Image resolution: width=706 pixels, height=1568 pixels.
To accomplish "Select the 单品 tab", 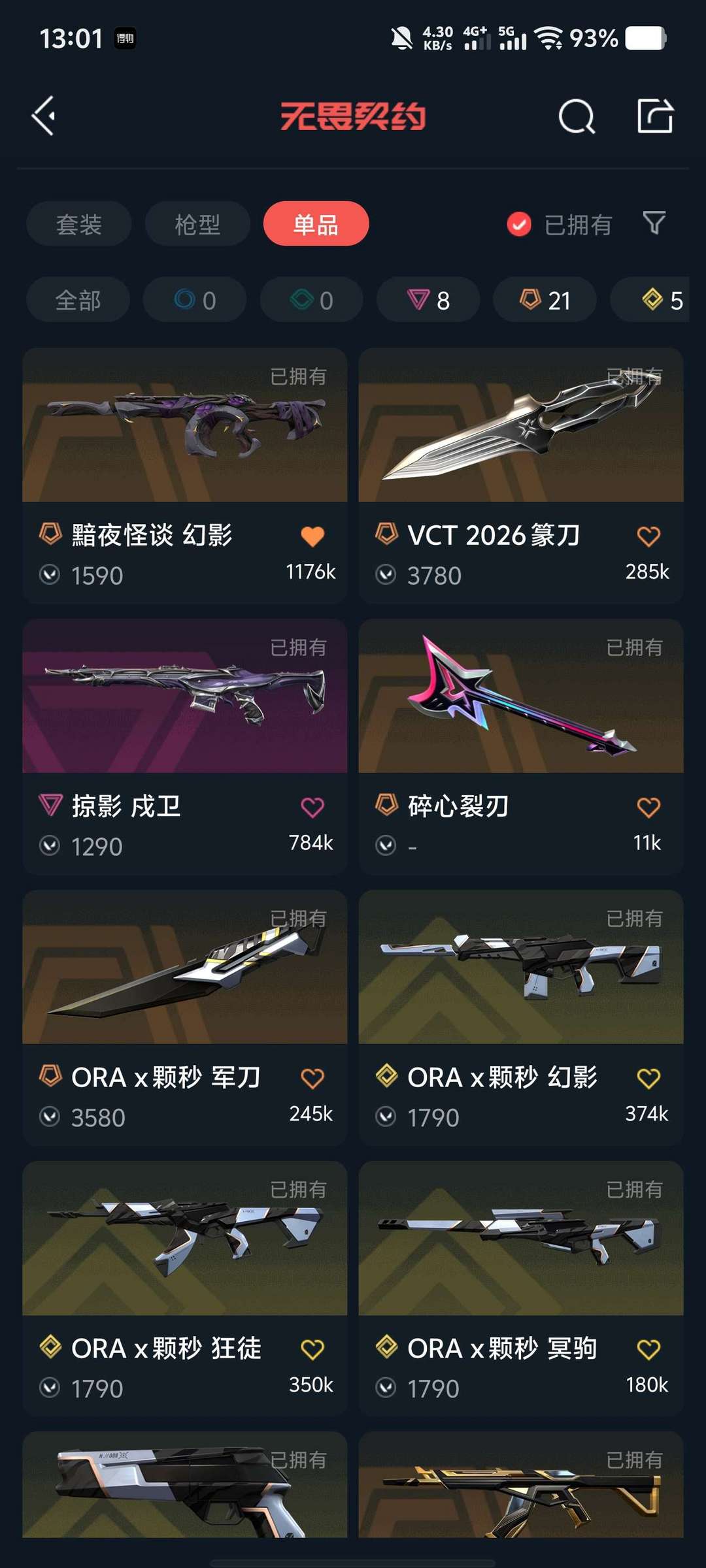I will coord(316,224).
